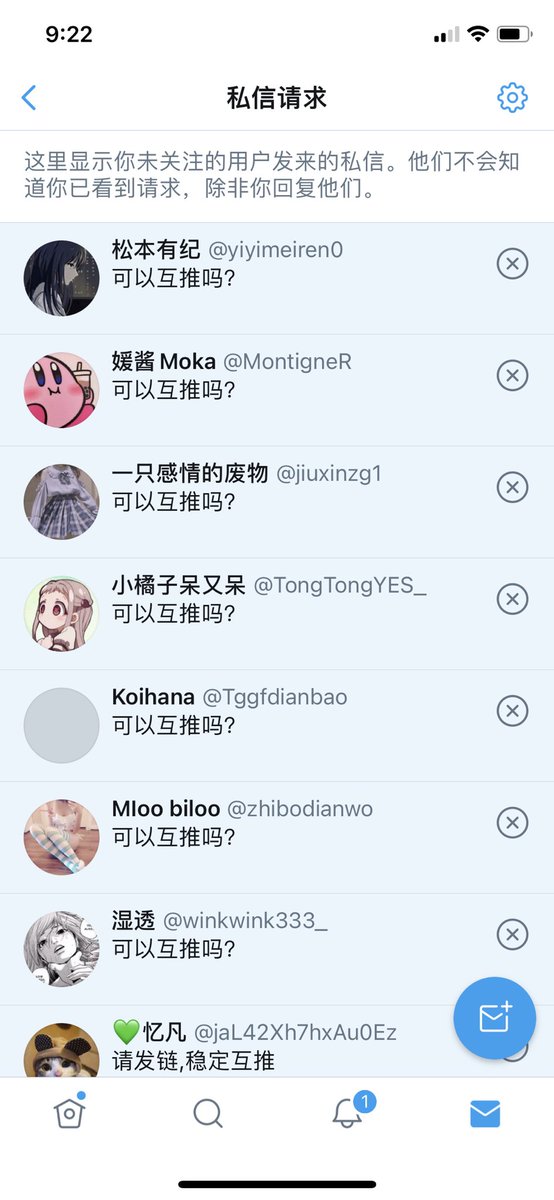Open the settings gear icon
The image size is (554, 1200).
pos(512,97)
